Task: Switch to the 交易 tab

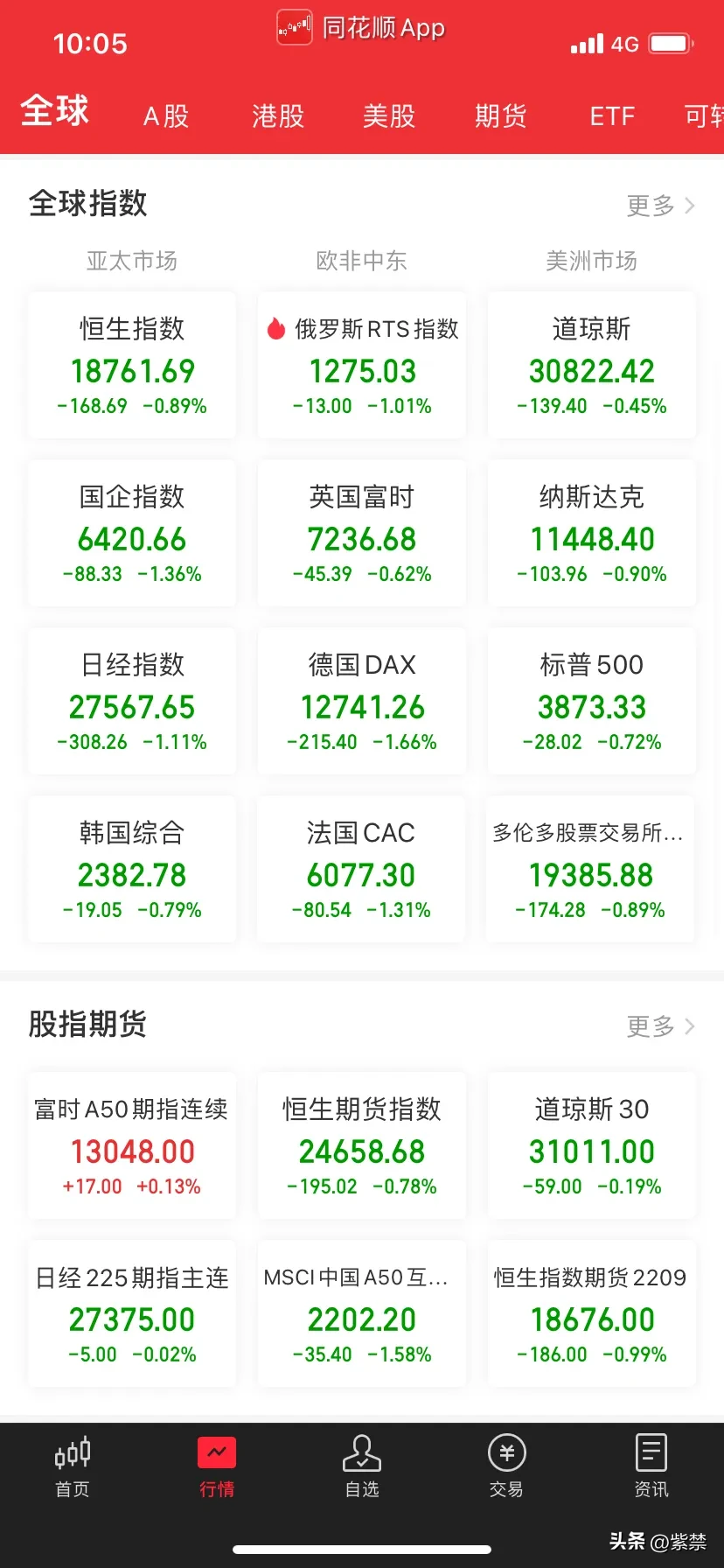Action: [506, 1466]
